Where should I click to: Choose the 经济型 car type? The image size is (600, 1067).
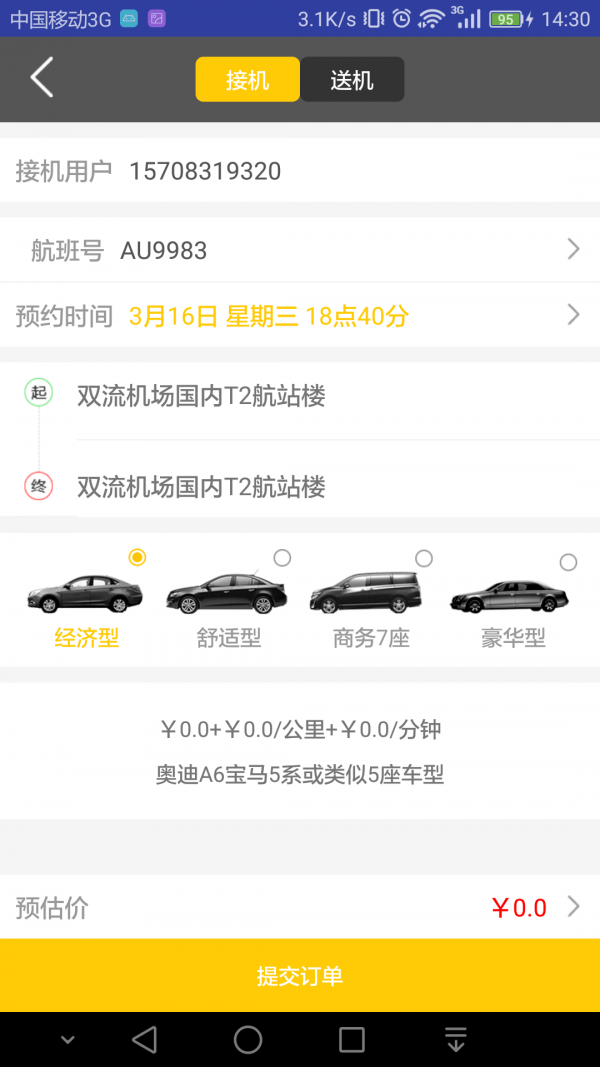point(86,600)
